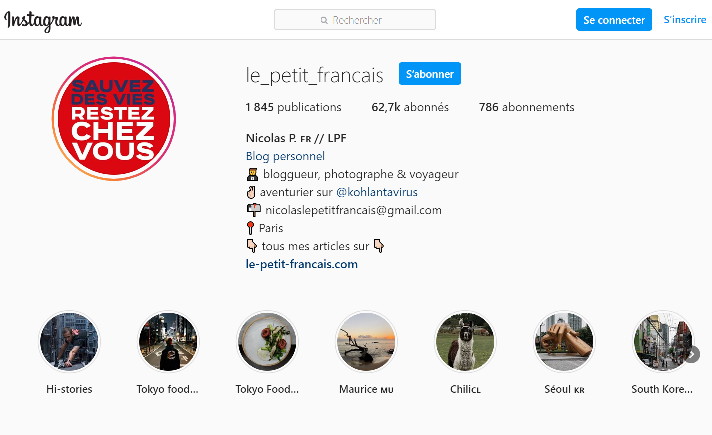712x435 pixels.
Task: View the 786 abonnements list
Action: coord(526,107)
